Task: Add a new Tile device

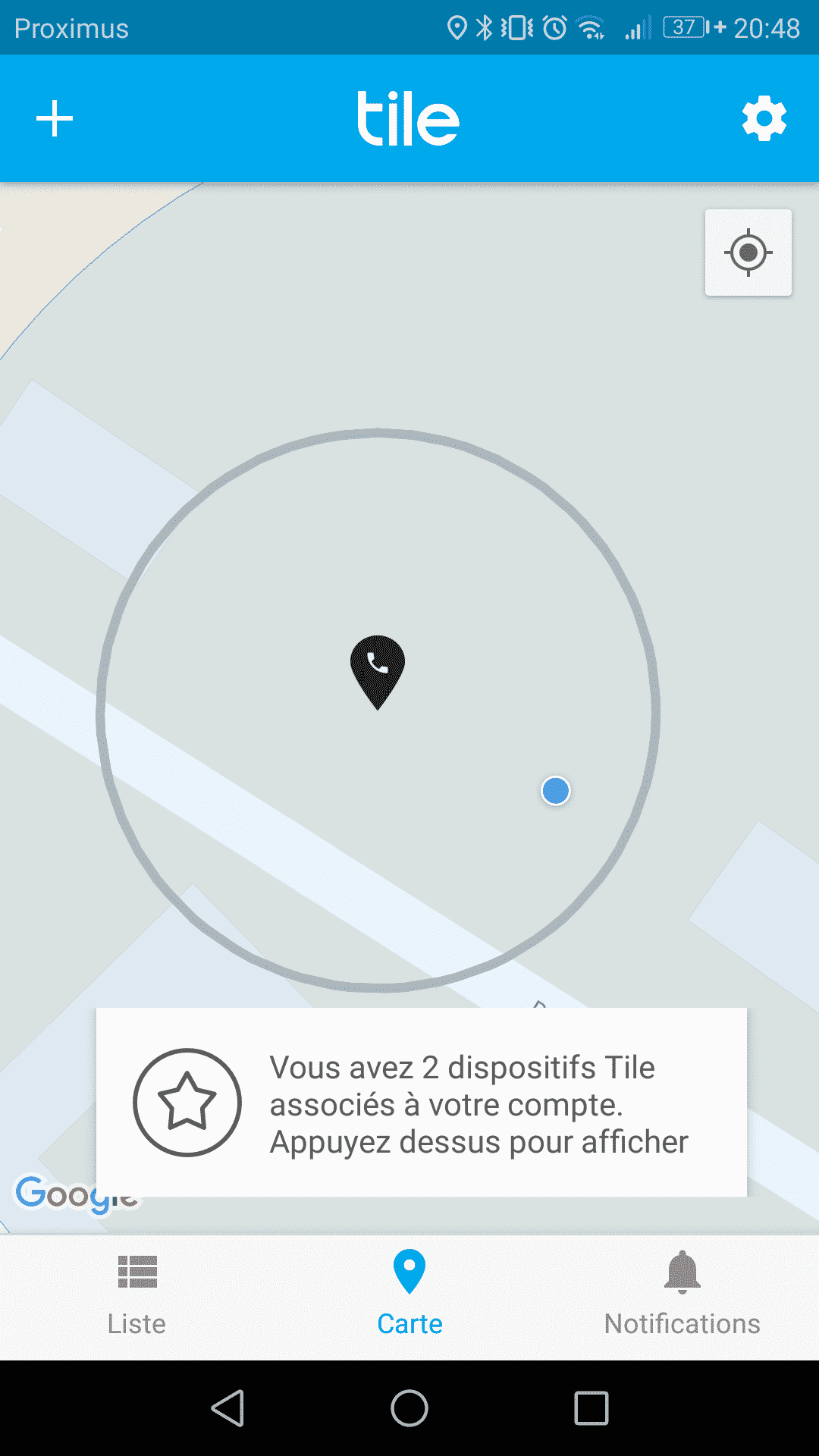Action: 55,119
